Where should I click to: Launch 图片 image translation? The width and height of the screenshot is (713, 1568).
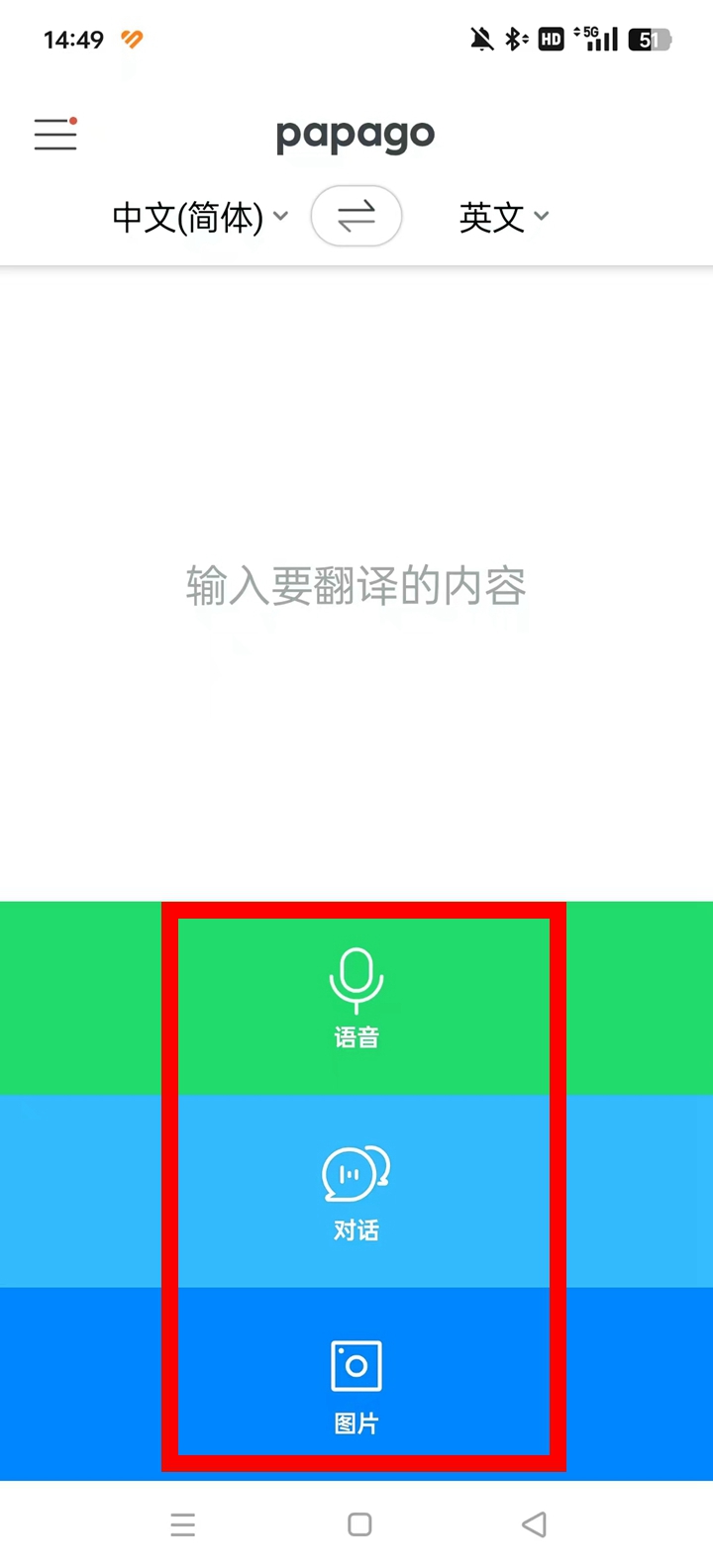point(356,1385)
